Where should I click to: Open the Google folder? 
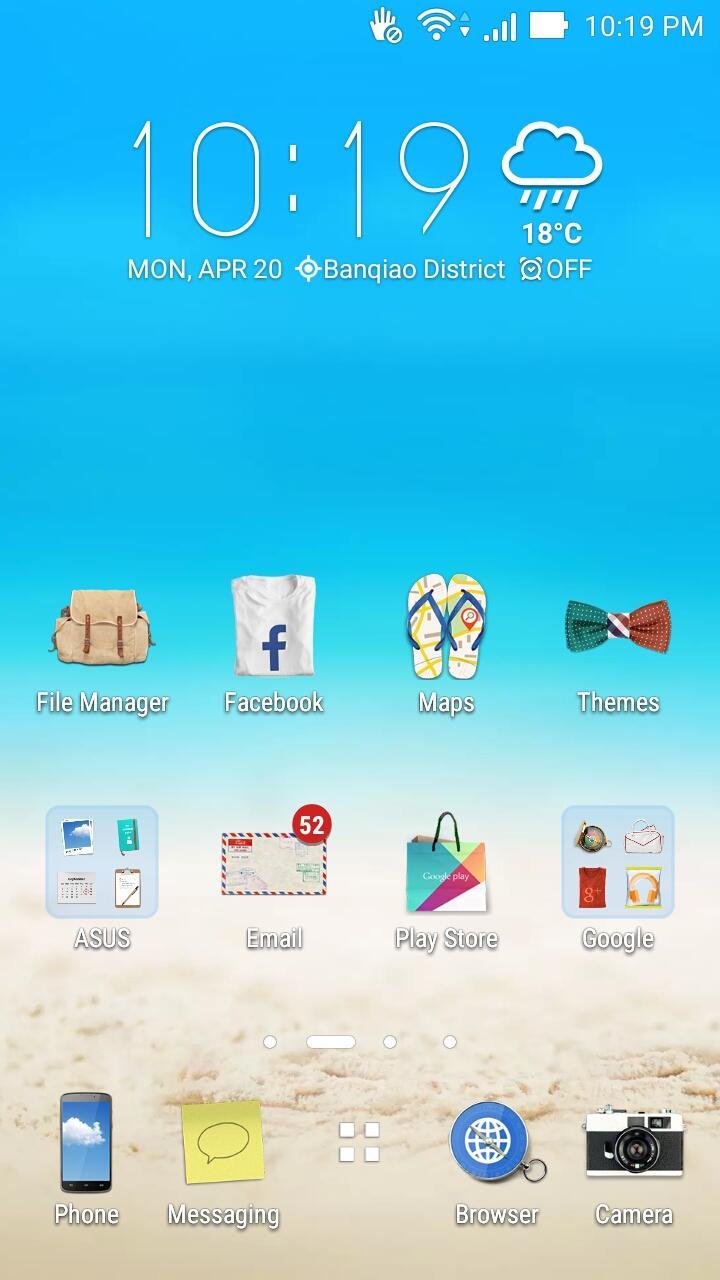tap(618, 862)
